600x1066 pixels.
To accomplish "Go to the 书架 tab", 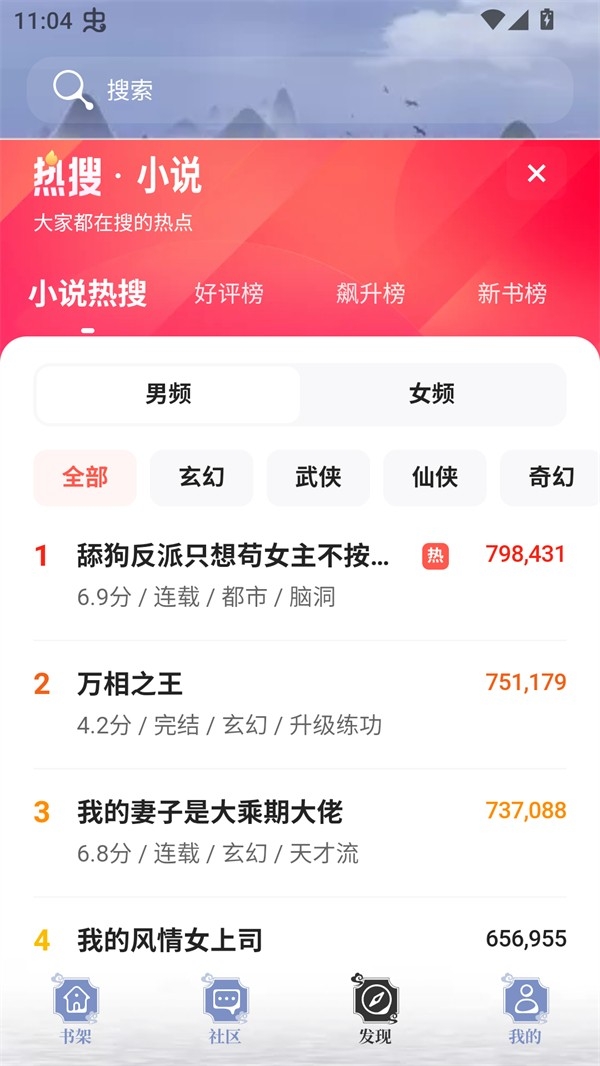I will 76,1010.
